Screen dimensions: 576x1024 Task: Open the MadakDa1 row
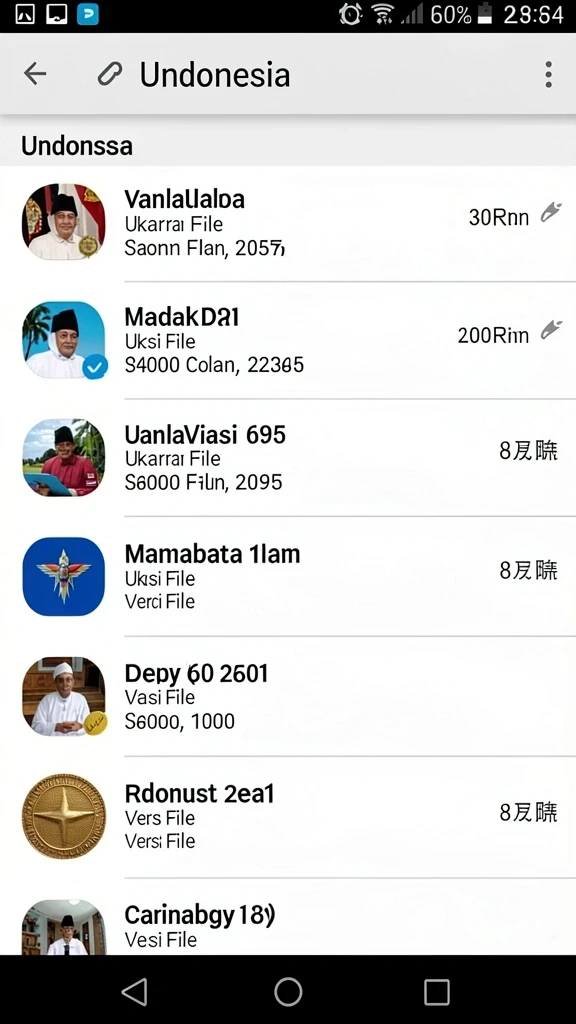click(288, 340)
